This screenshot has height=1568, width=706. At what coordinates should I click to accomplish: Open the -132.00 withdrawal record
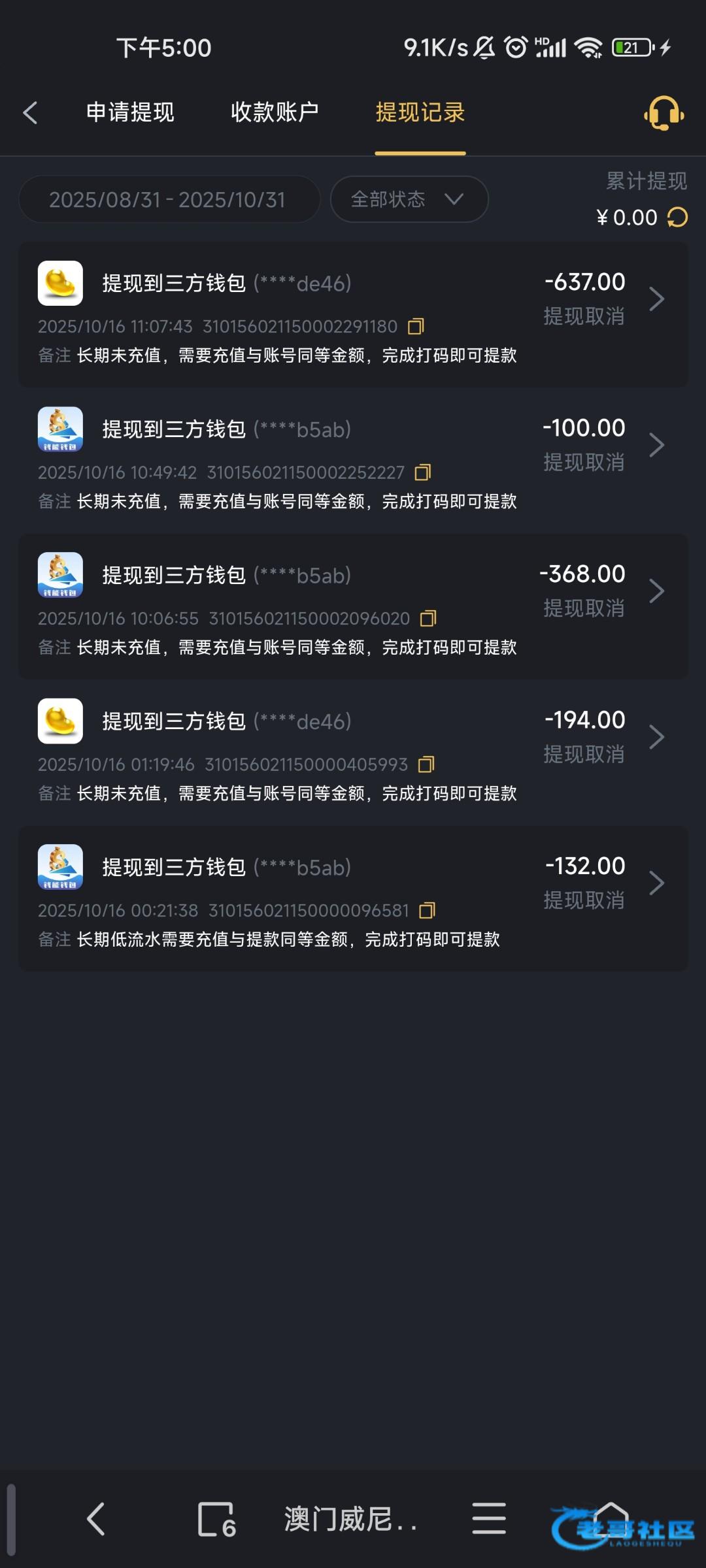click(x=656, y=883)
